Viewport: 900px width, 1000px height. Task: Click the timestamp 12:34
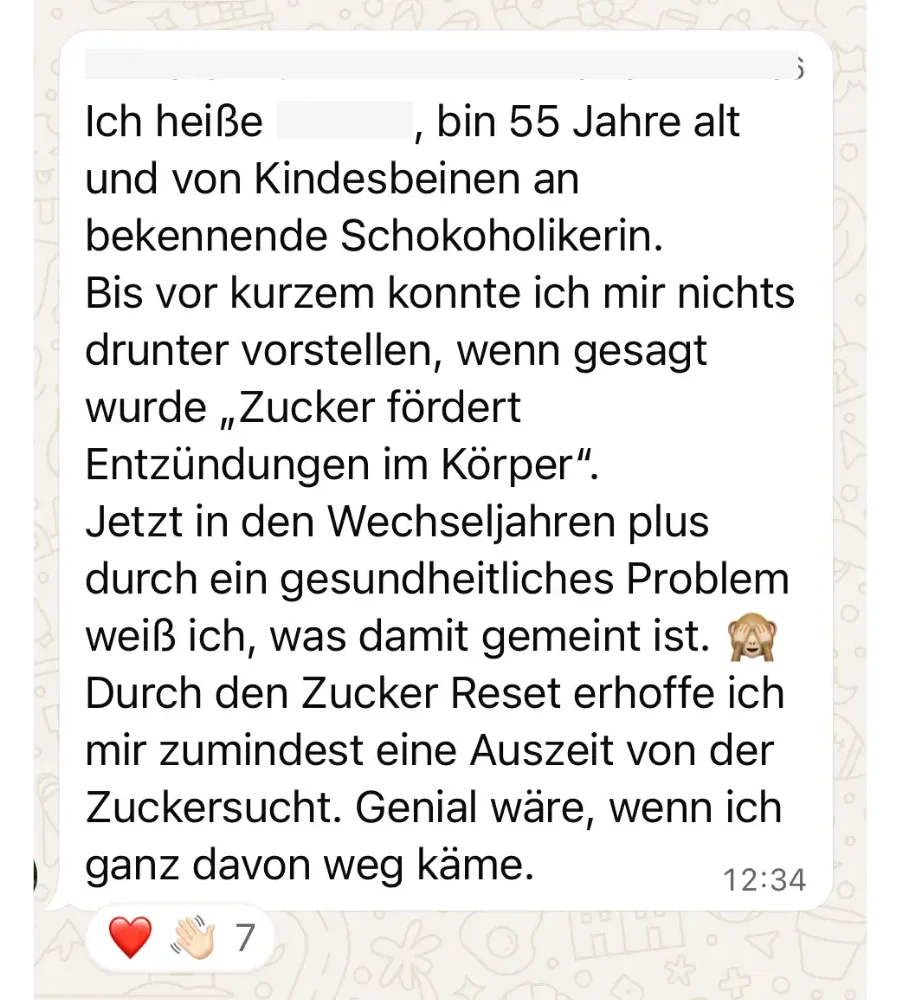point(765,879)
